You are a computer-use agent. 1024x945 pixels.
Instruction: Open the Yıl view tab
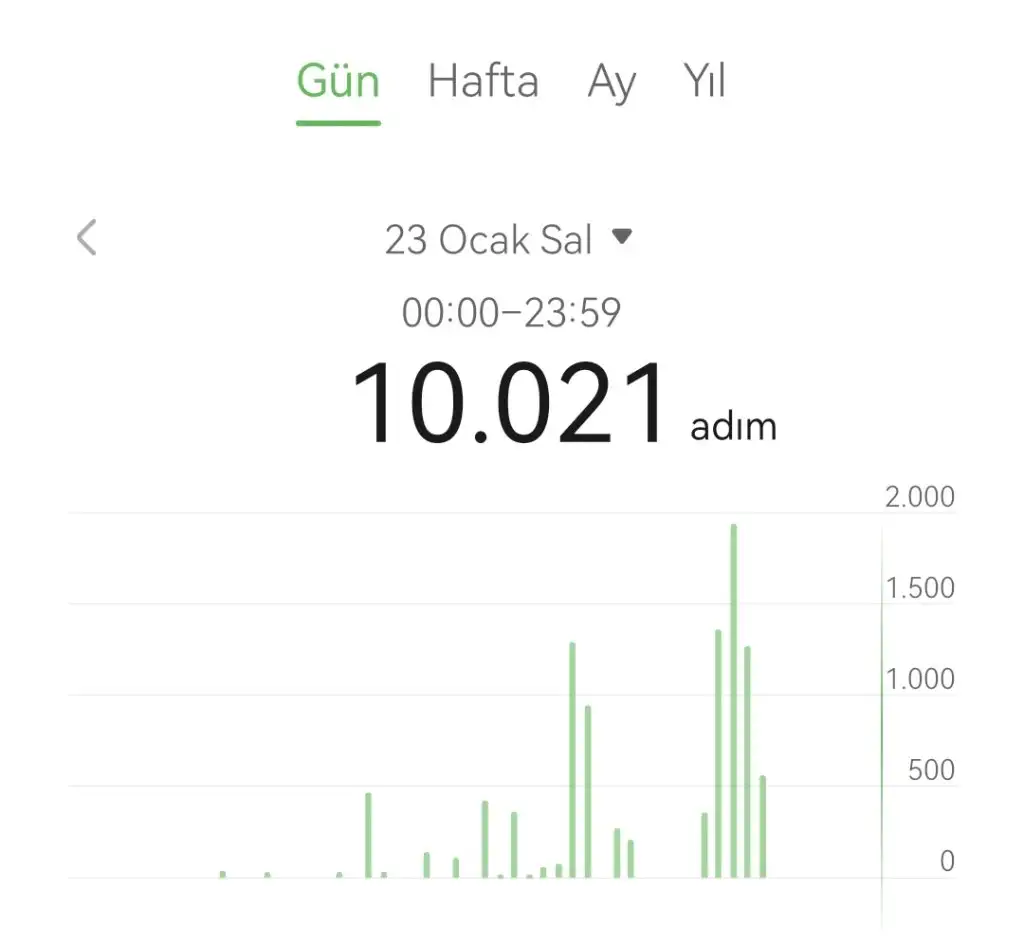click(704, 82)
